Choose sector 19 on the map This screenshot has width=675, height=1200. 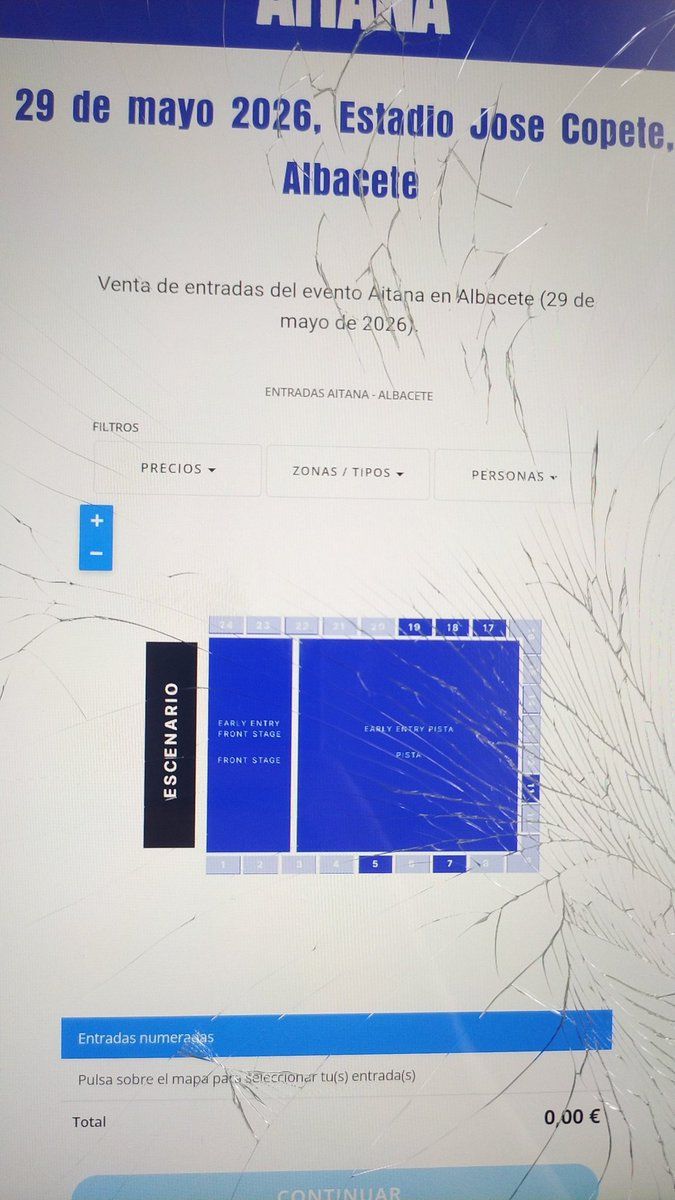(414, 628)
